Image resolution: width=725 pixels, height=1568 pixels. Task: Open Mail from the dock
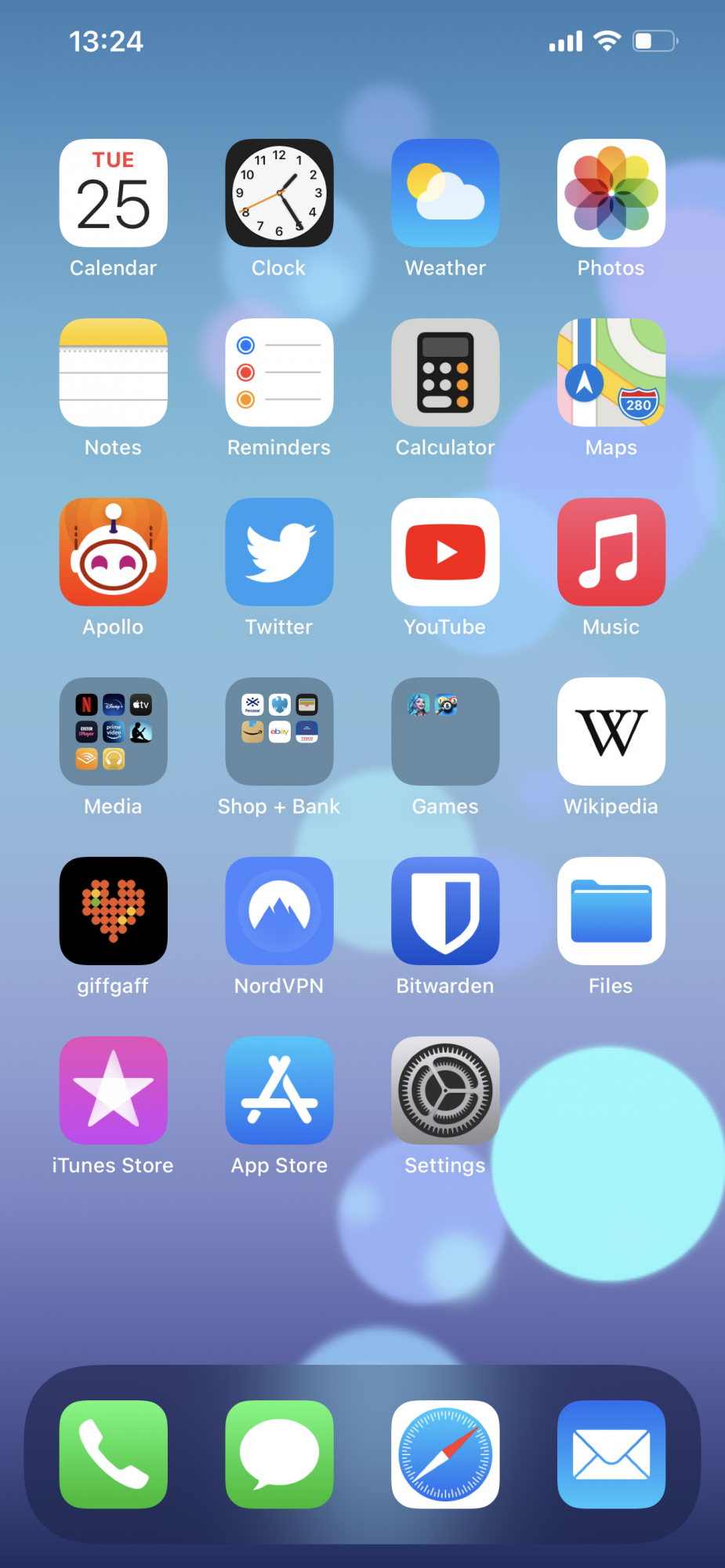point(611,1454)
